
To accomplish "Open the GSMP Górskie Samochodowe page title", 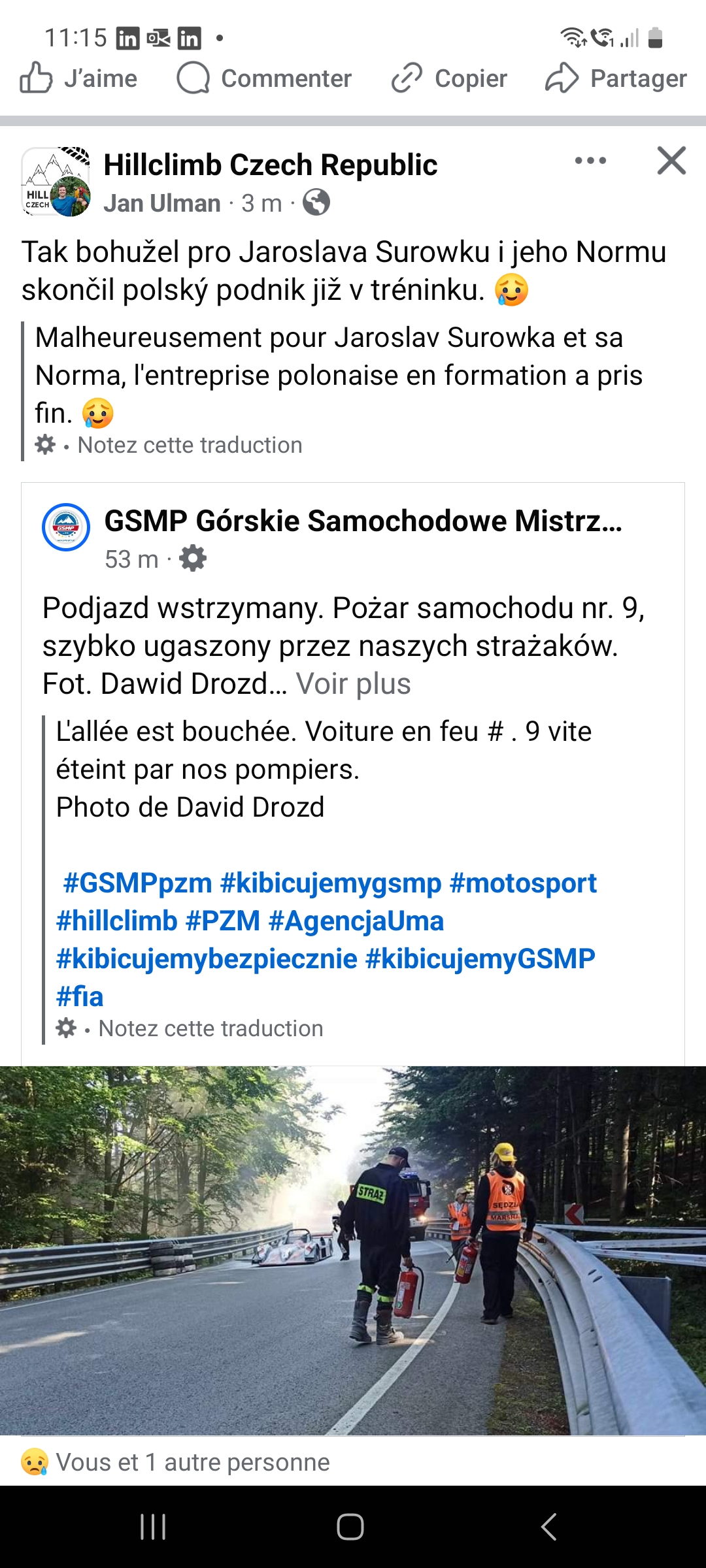I will click(363, 523).
